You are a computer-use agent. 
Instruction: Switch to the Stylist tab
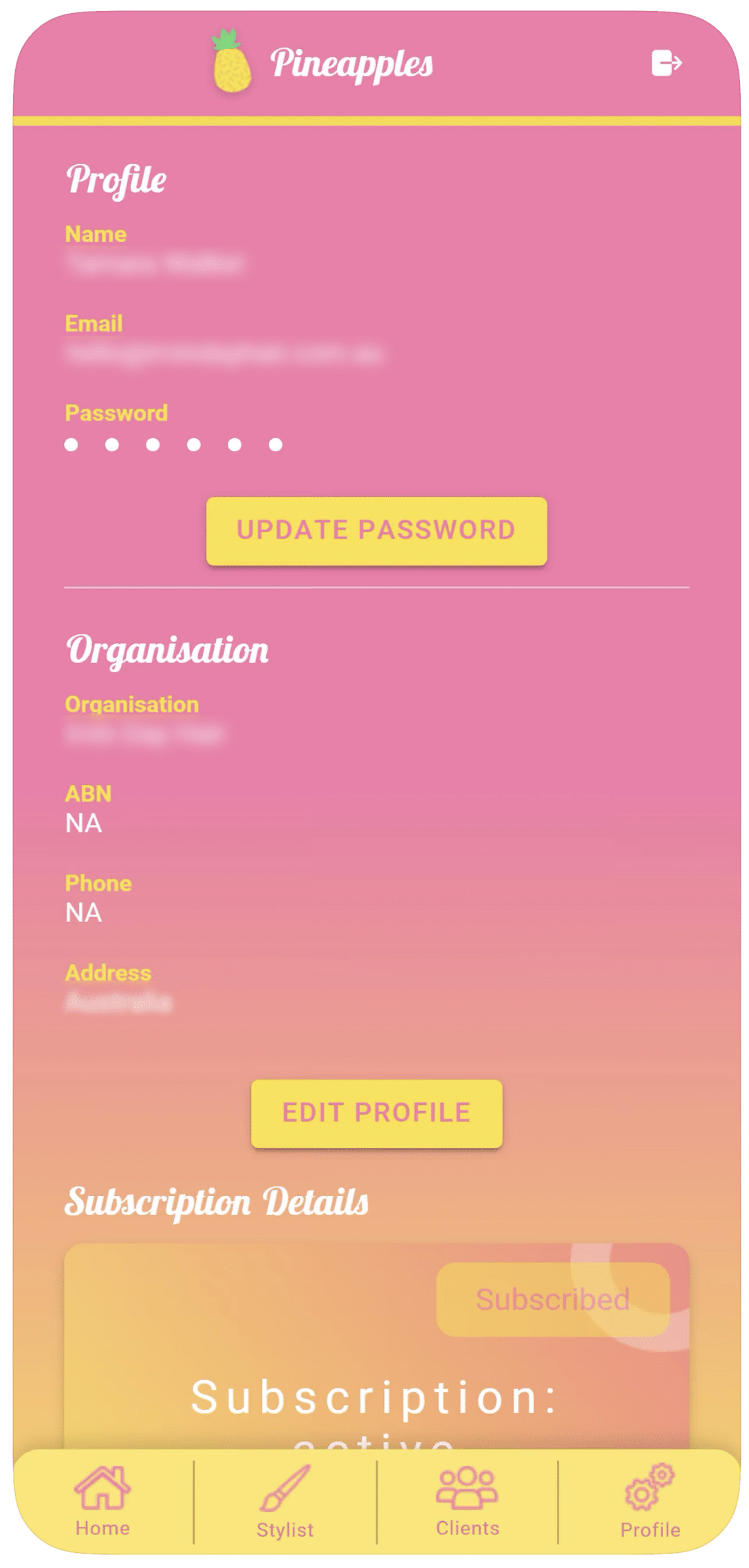(x=285, y=1501)
